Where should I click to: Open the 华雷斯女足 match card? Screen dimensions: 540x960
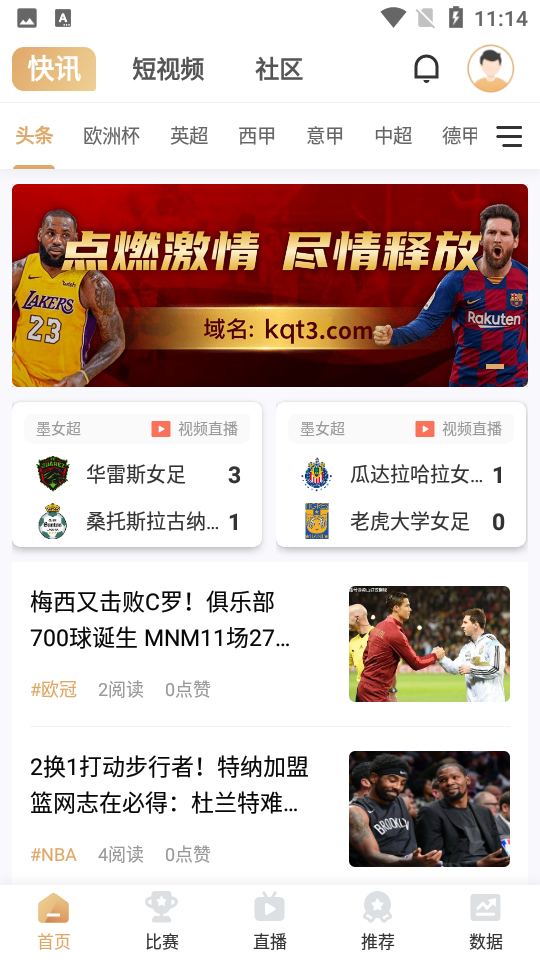coord(137,474)
